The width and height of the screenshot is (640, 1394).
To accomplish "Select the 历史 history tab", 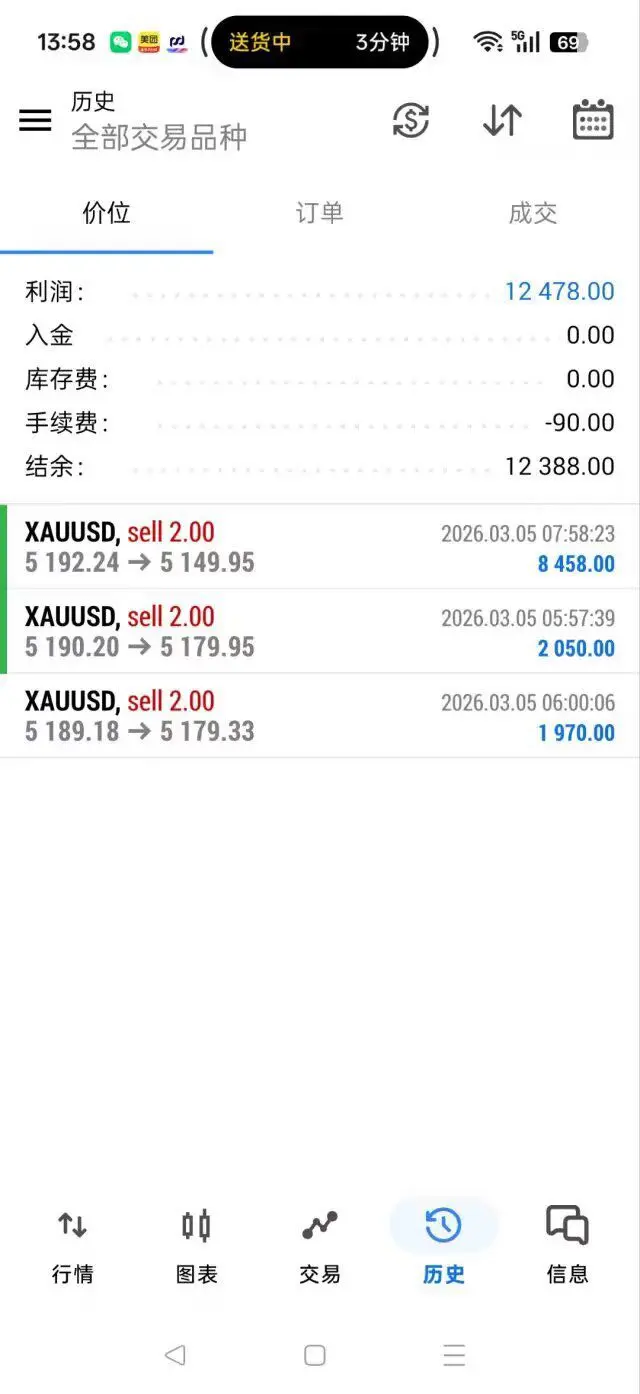I will [x=443, y=1246].
